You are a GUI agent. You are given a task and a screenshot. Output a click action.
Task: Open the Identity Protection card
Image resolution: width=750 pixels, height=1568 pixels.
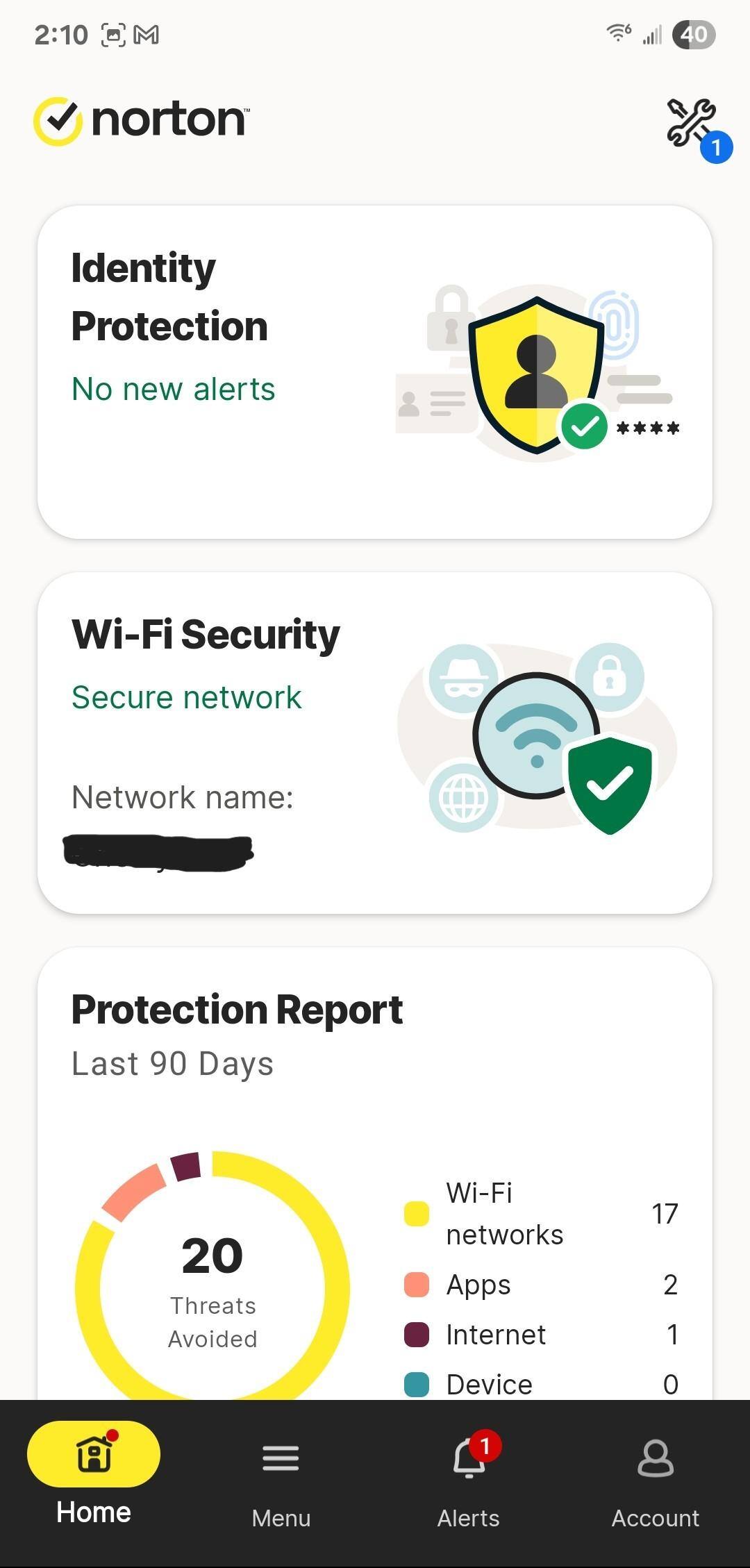pos(375,372)
